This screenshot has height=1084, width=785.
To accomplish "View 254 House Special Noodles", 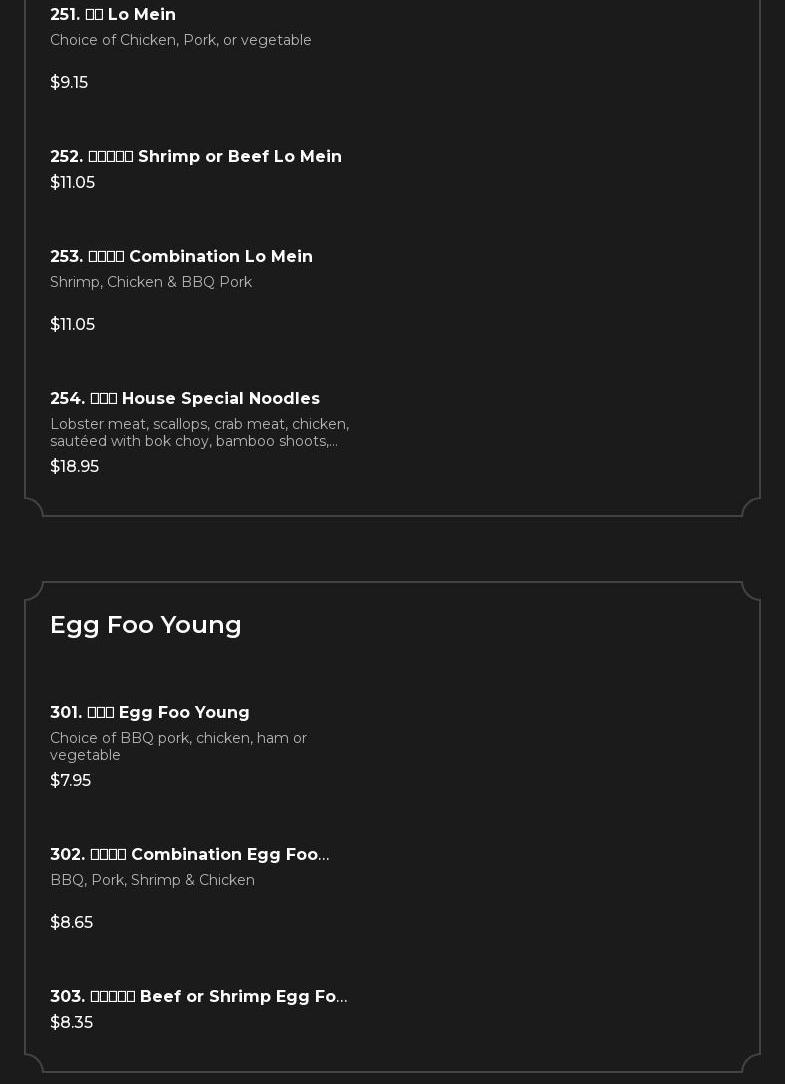I will (185, 399).
